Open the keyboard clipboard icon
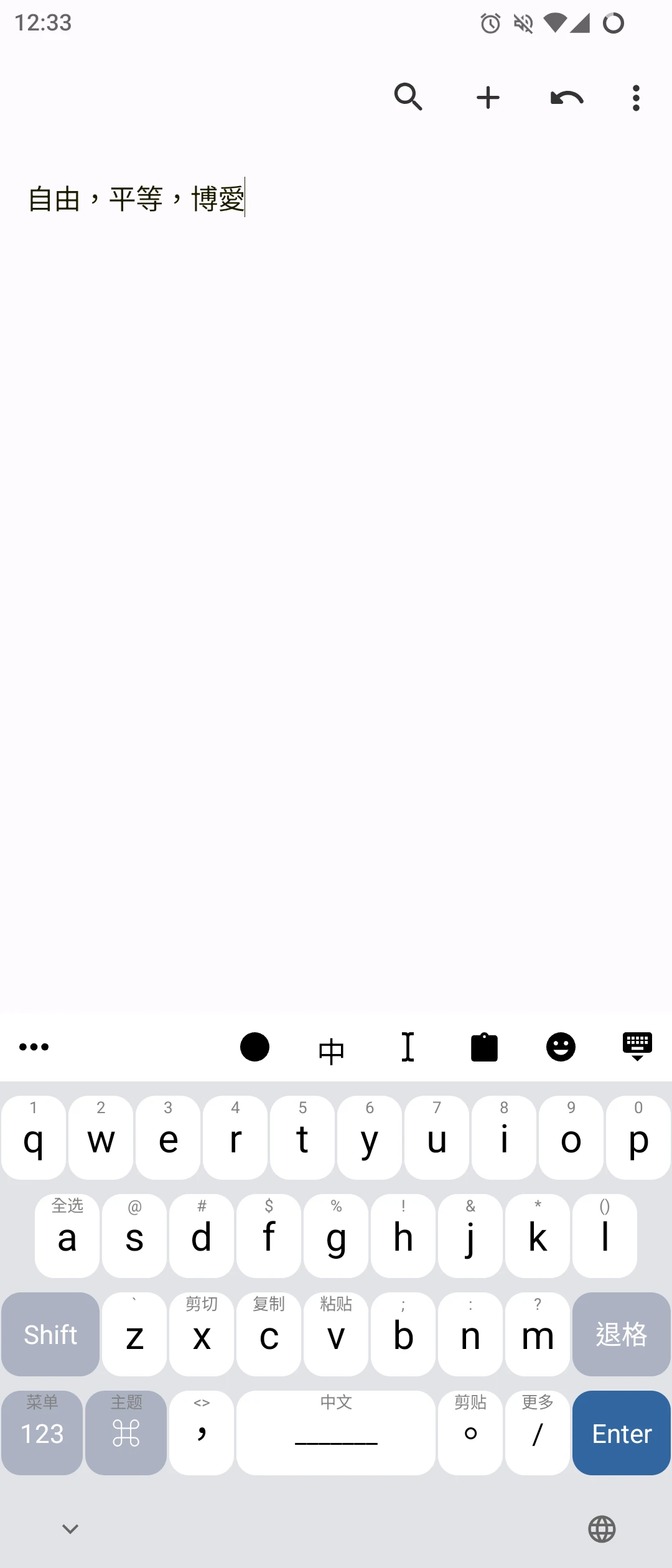The image size is (672, 1568). 484,1047
